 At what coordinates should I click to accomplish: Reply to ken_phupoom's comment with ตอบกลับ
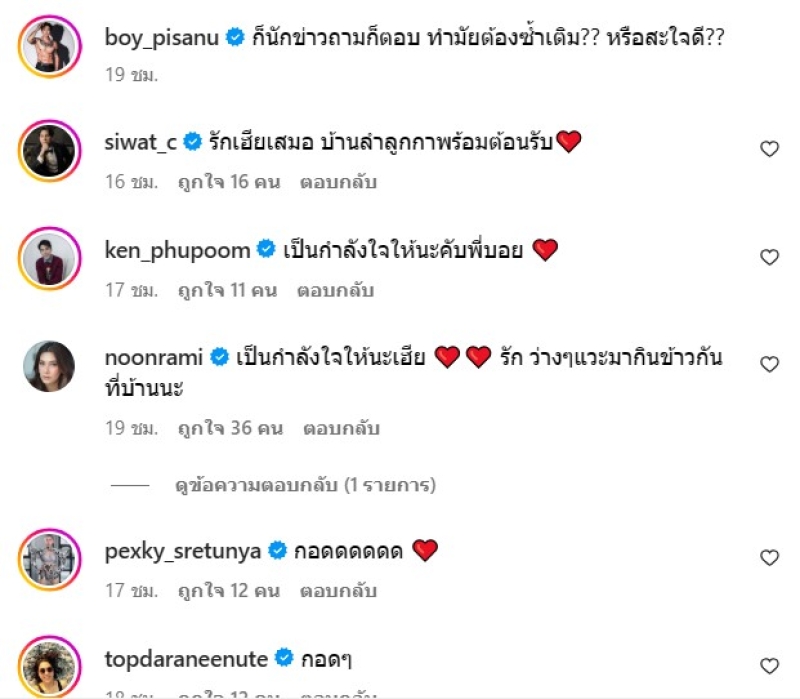pos(336,291)
